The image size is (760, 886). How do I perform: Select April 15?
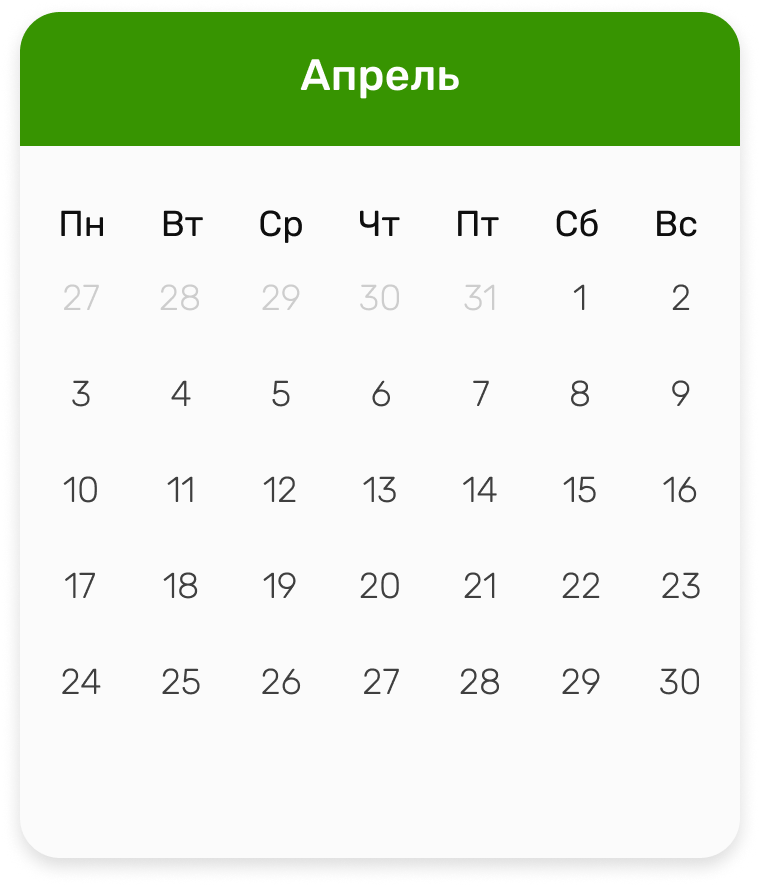580,490
